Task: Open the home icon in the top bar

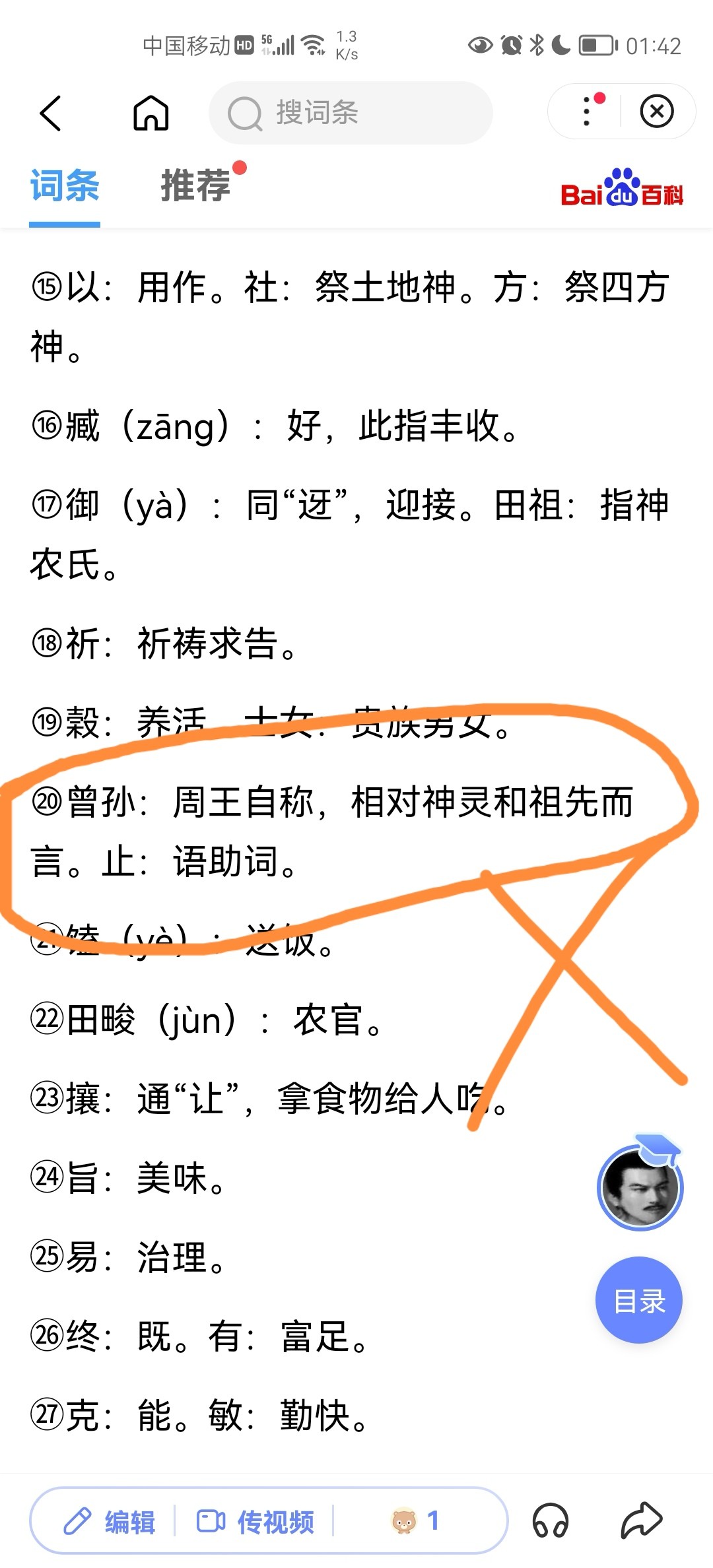Action: click(151, 113)
